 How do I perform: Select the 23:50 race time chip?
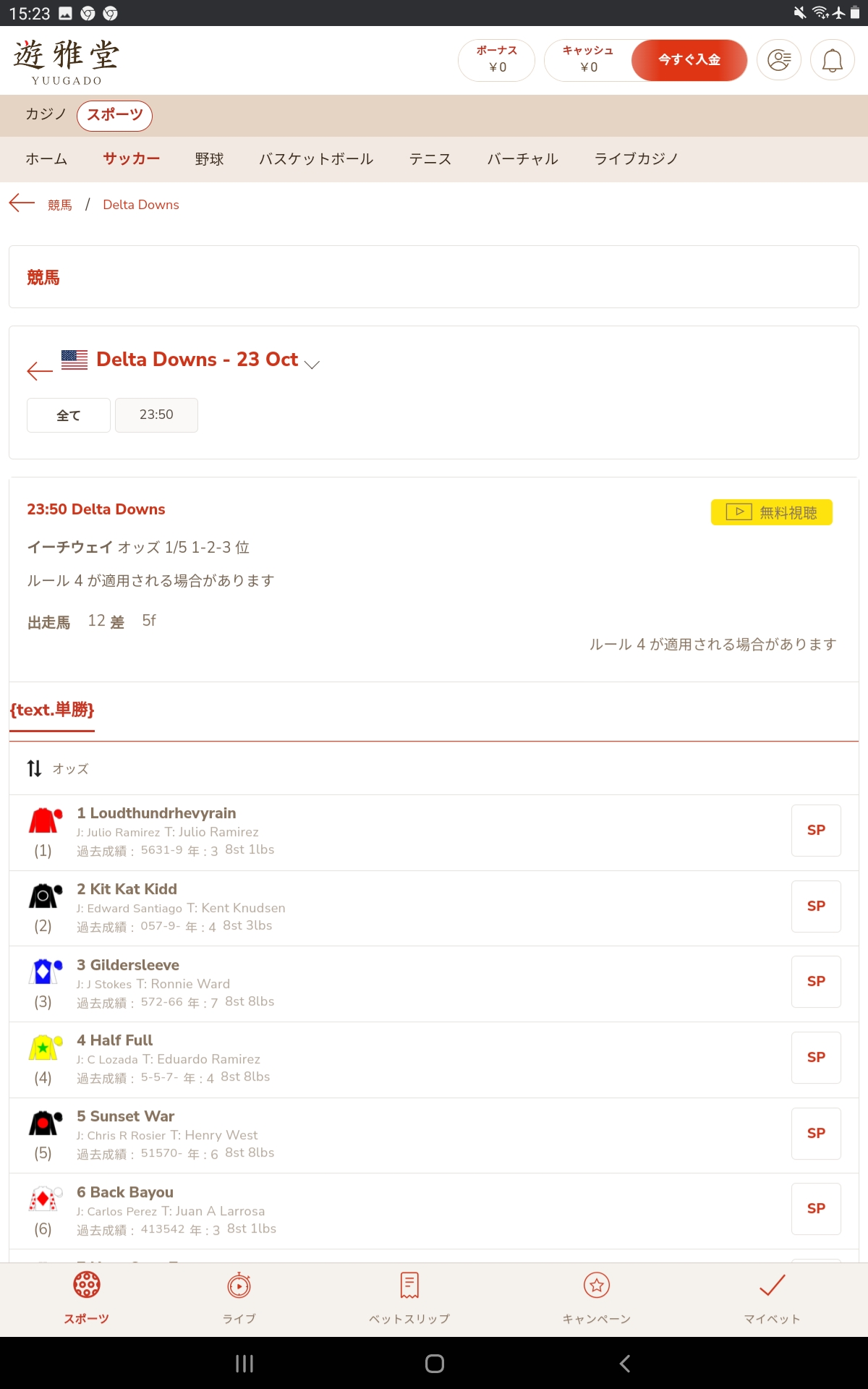click(156, 415)
